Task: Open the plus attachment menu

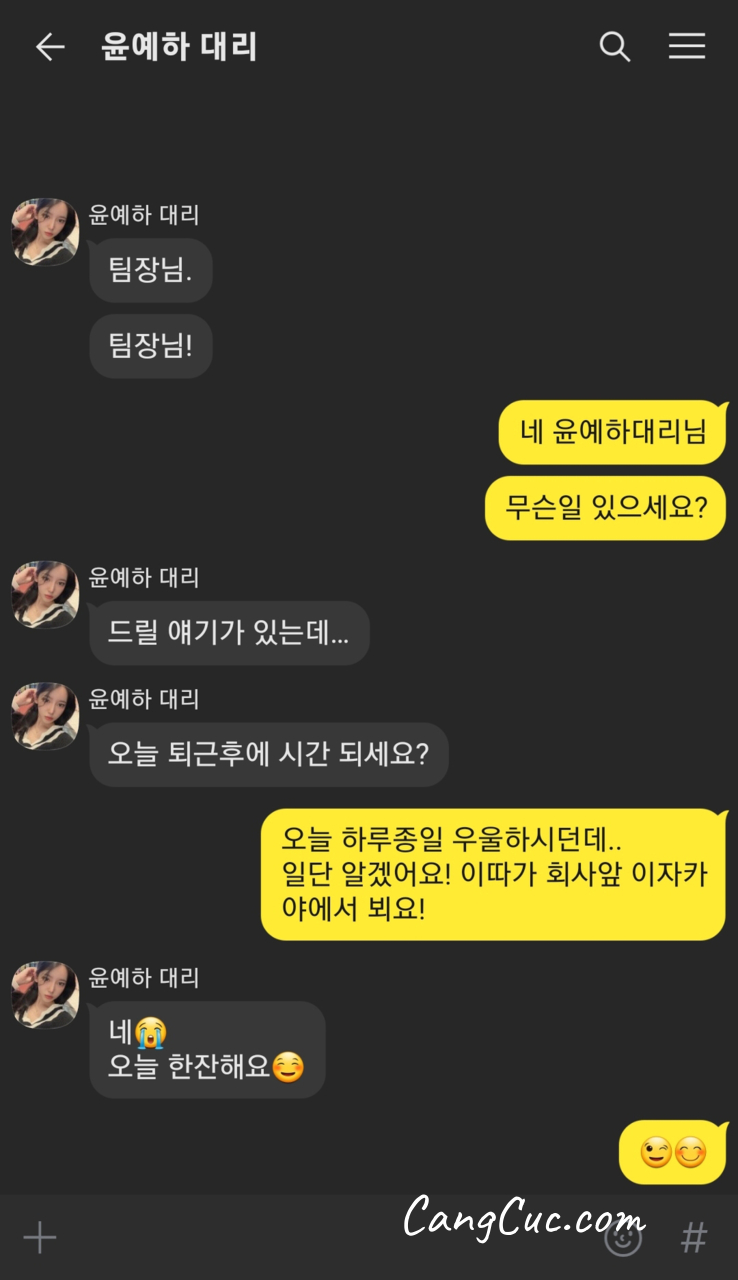Action: [40, 1238]
